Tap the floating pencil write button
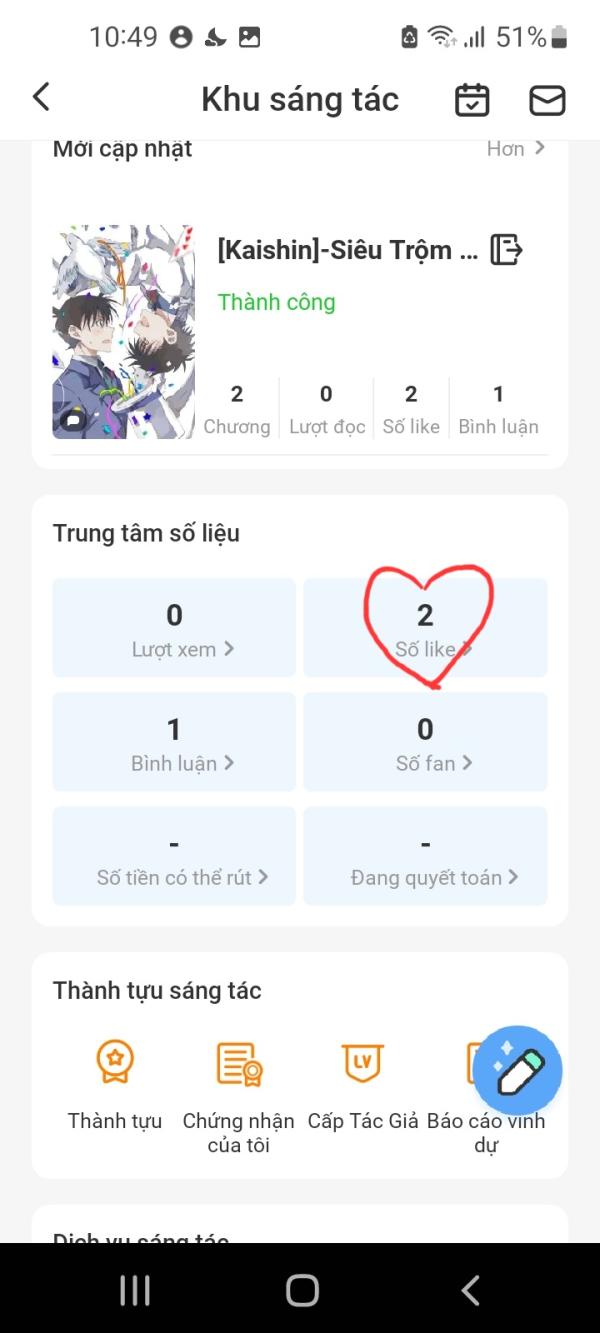The width and height of the screenshot is (600, 1333). pos(517,1071)
